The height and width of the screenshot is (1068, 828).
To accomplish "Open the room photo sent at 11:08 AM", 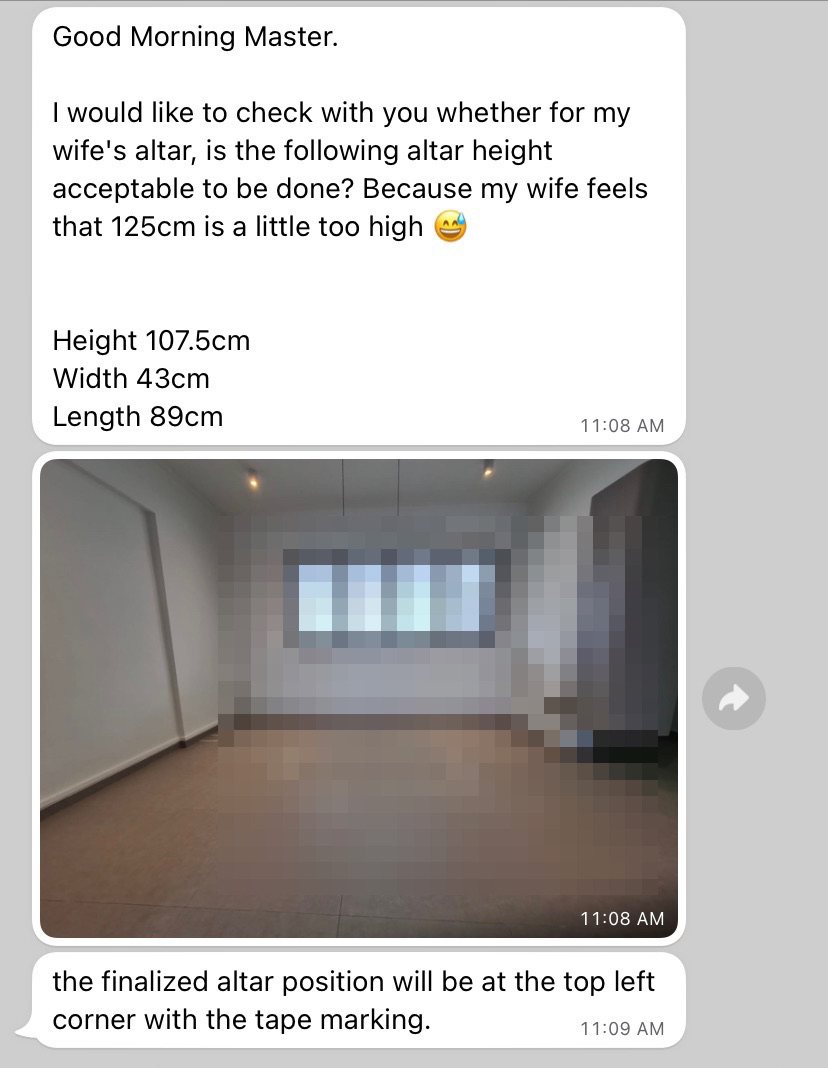I will coord(358,697).
